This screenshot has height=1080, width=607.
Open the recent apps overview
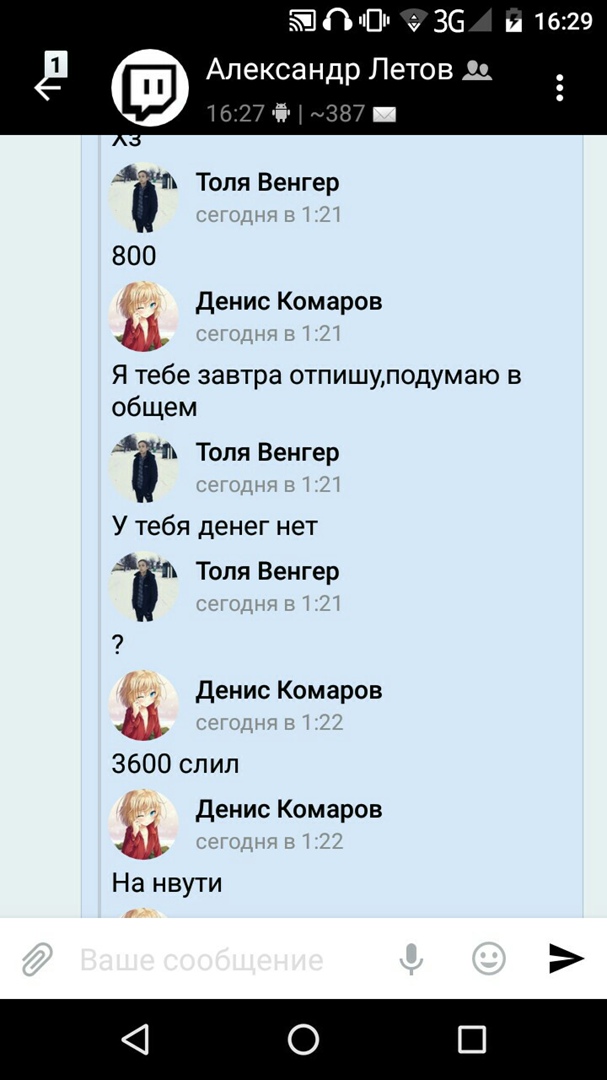click(x=471, y=1039)
